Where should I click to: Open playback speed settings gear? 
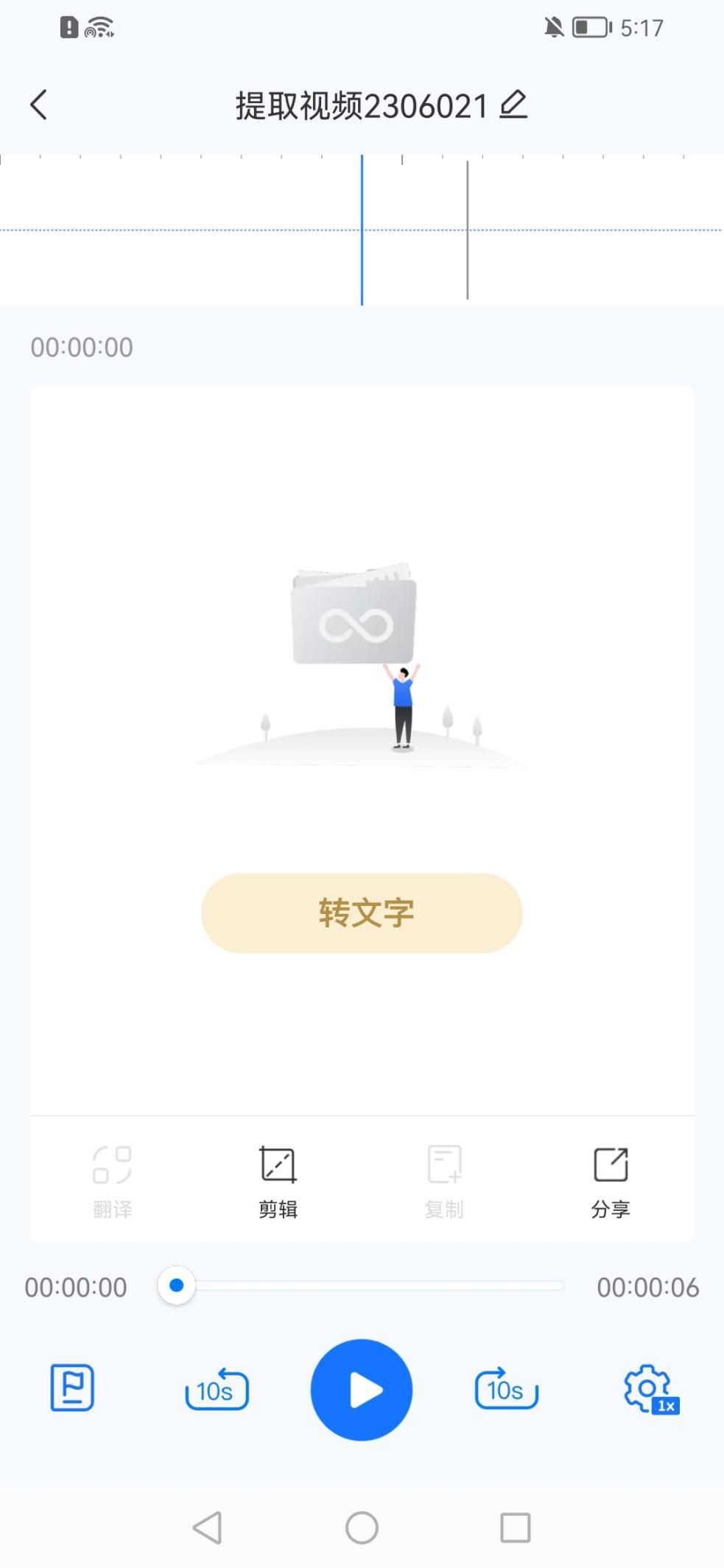click(649, 1390)
